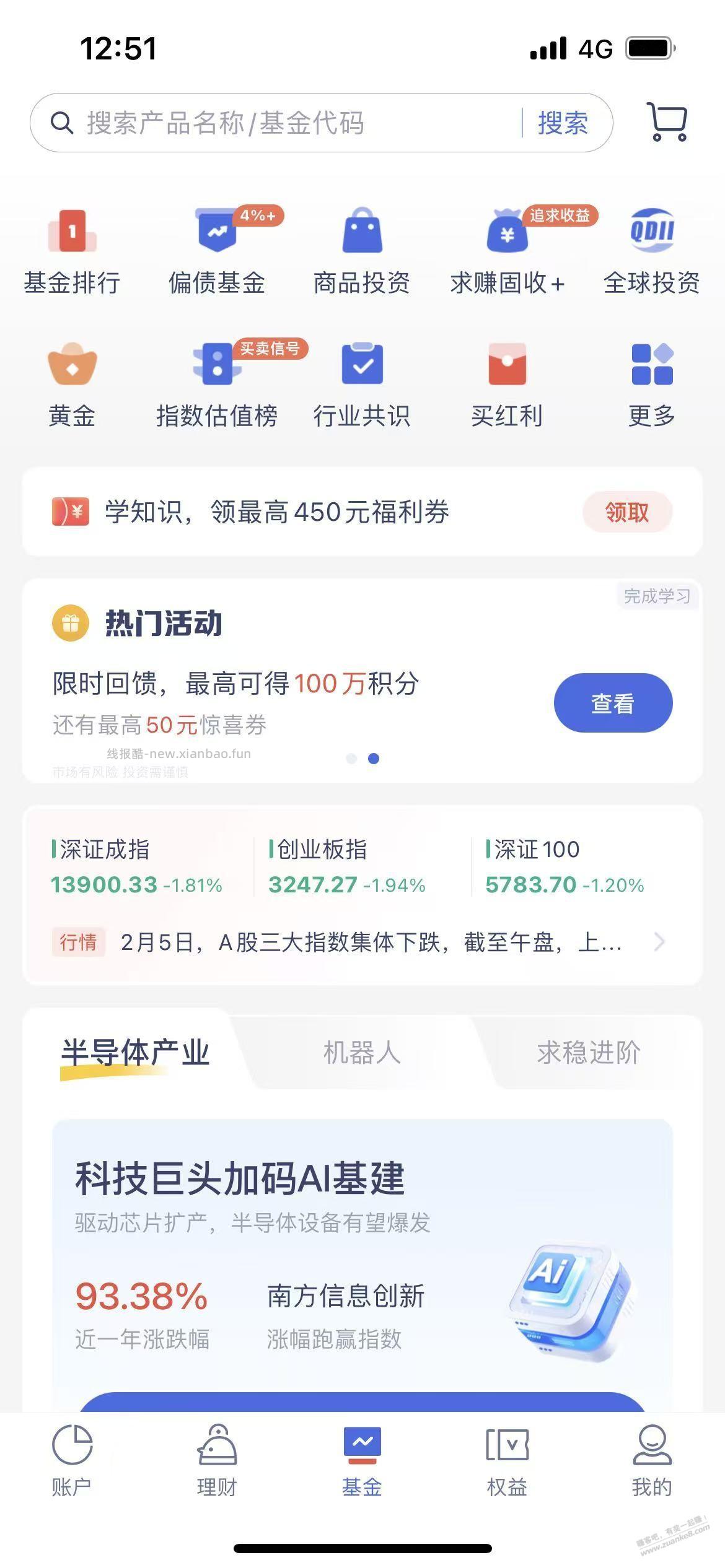Select the second carousel dot
Screen dimensions: 725x1568
[x=374, y=759]
